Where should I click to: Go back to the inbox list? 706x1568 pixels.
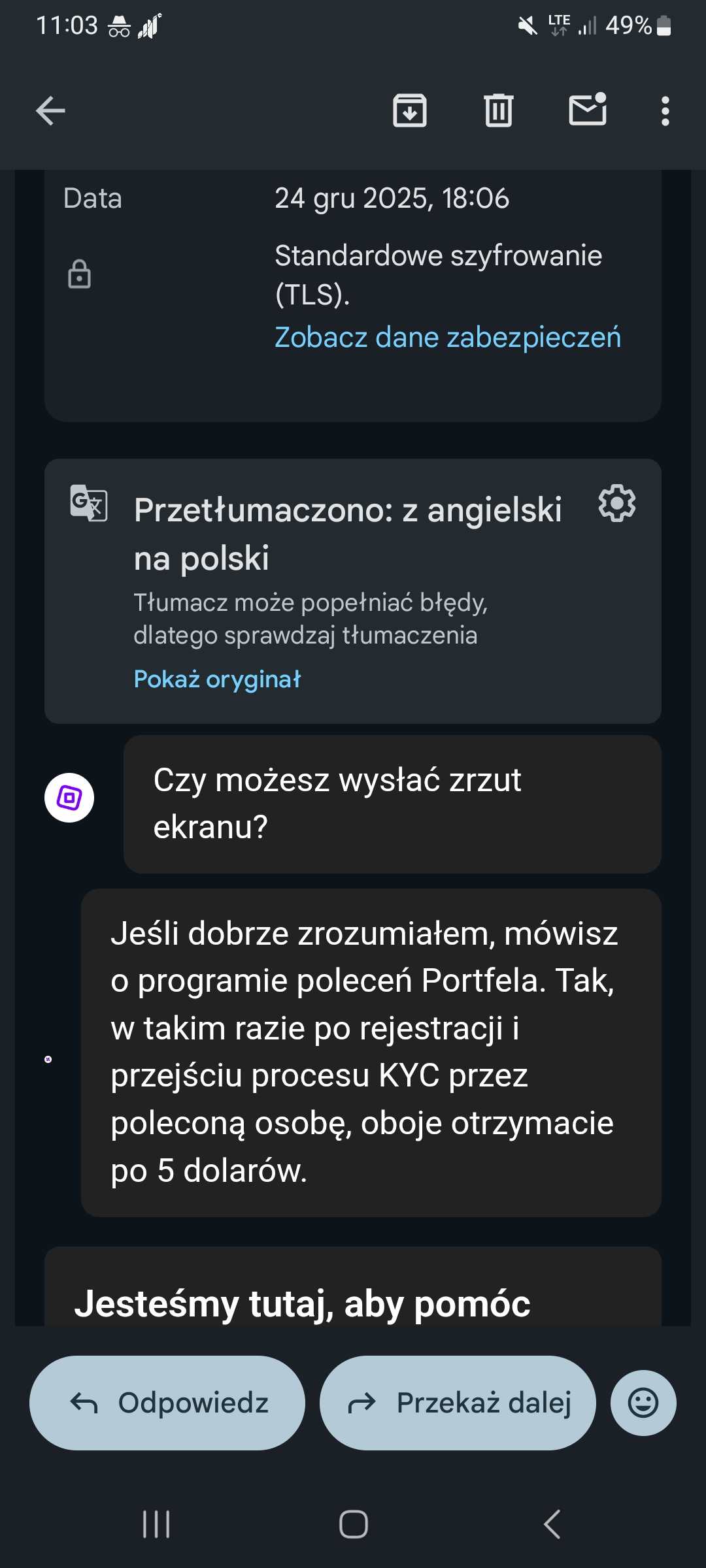tap(50, 110)
